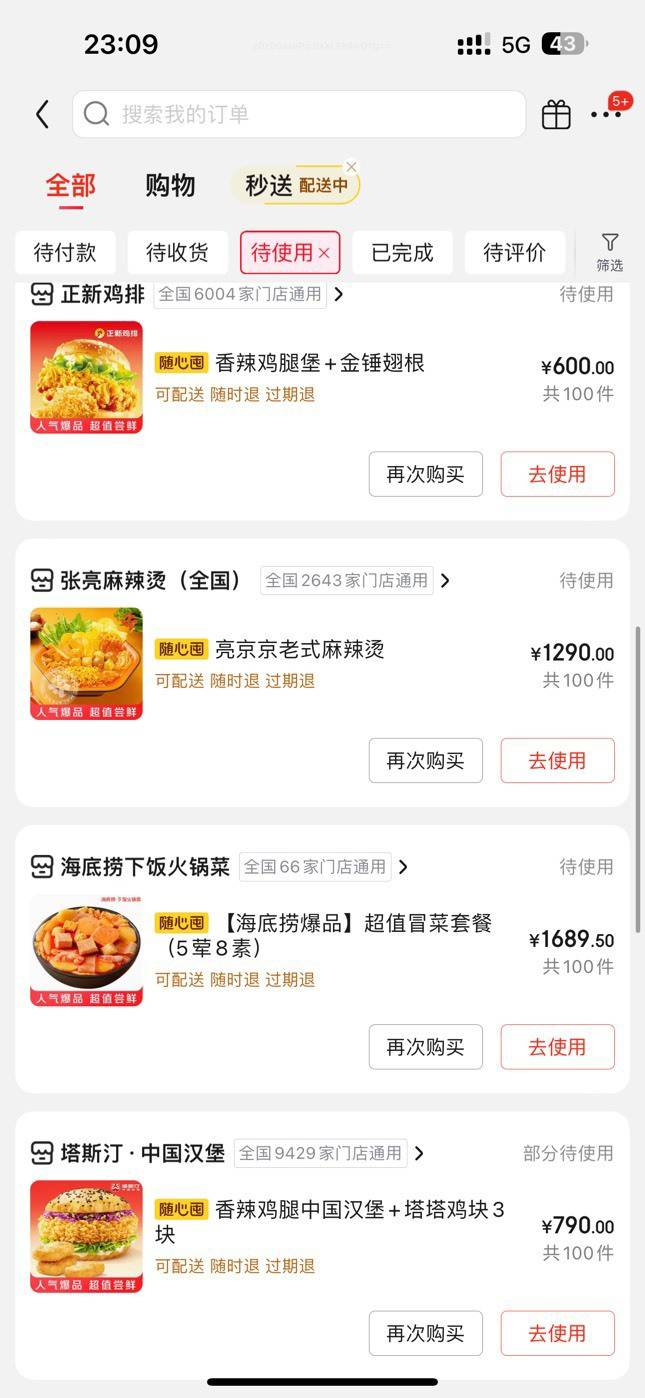Use the 亮京京老式麻辣烫 voucher via 去使用
The image size is (645, 1398).
(x=557, y=761)
